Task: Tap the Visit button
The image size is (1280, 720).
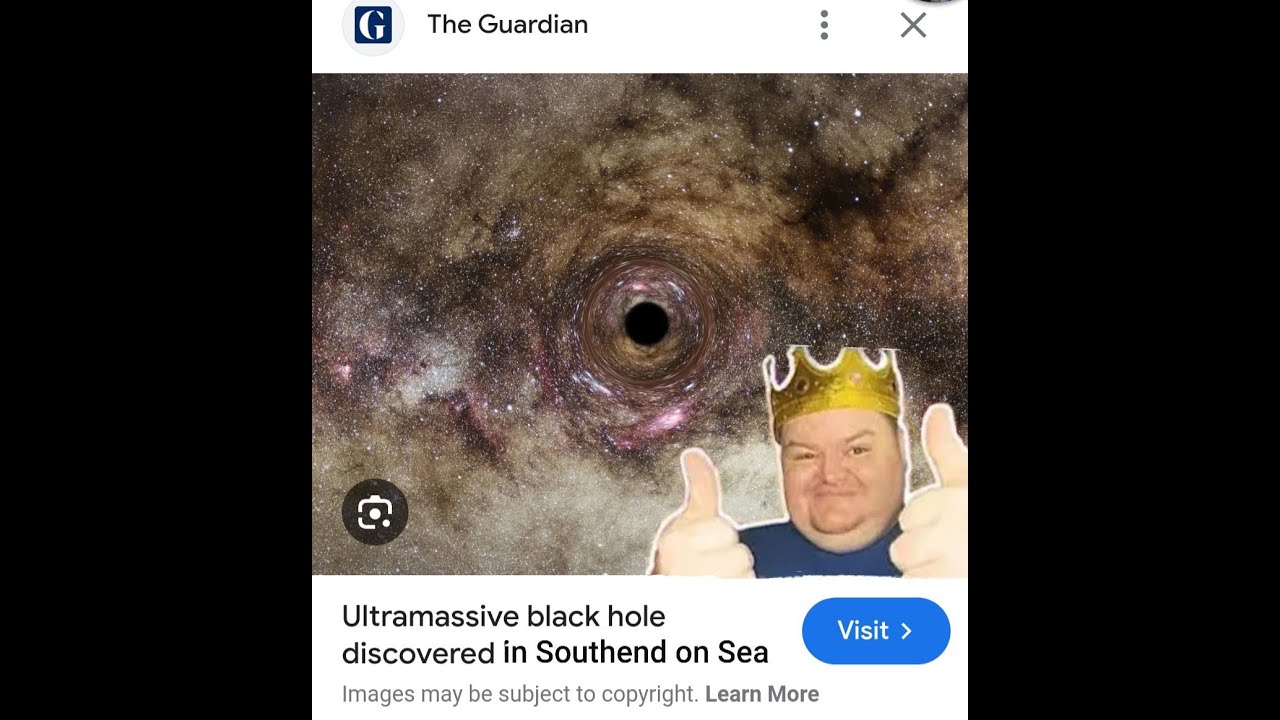Action: point(876,631)
